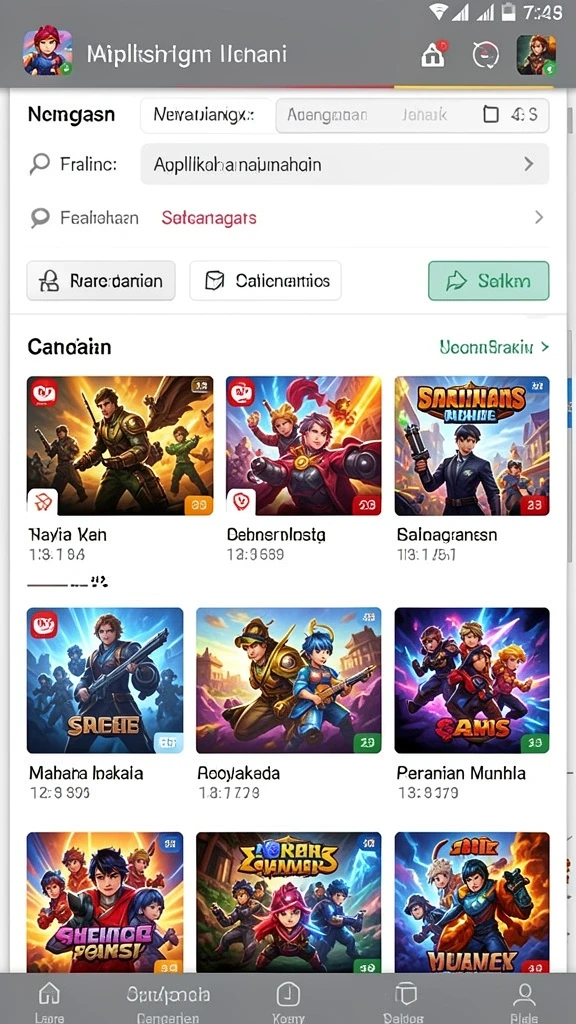The height and width of the screenshot is (1024, 576).
Task: Expand the Fealichaan Selcanagats row
Action: pos(288,217)
